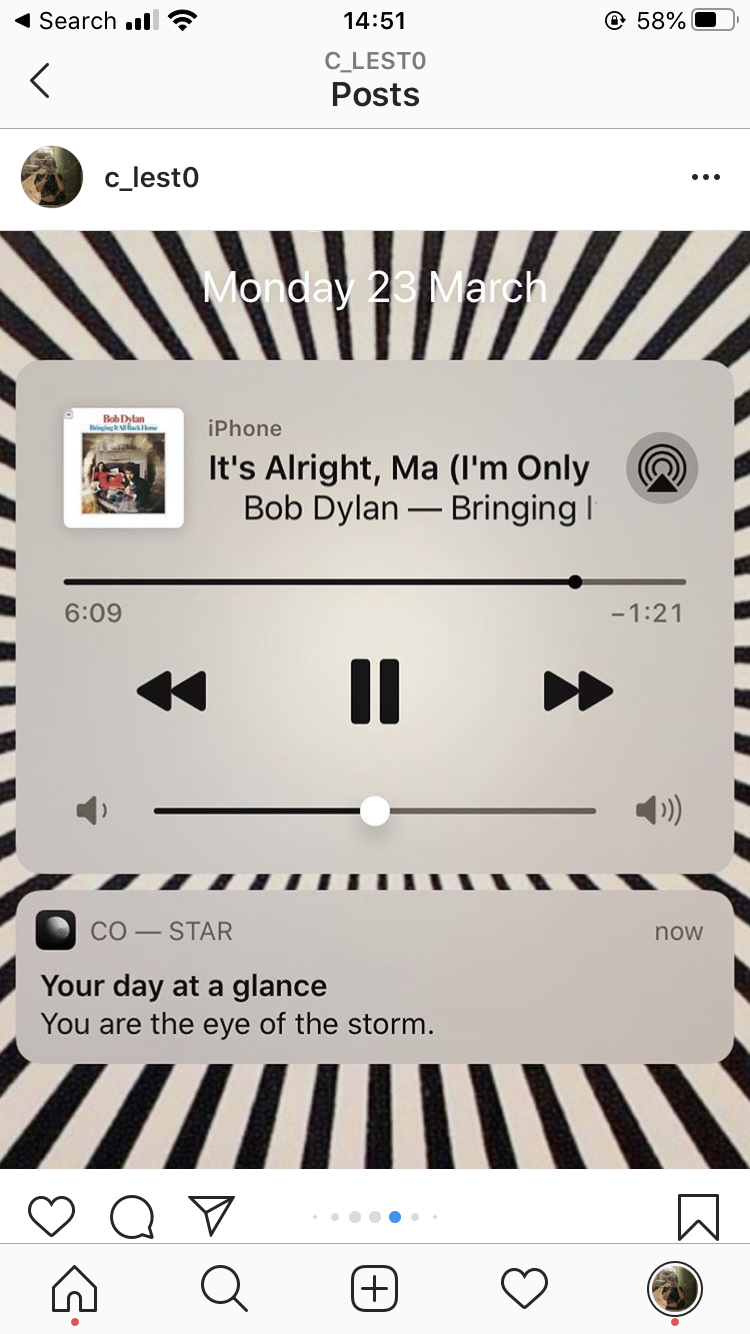
Task: Save this post to bookmarks
Action: click(698, 1216)
